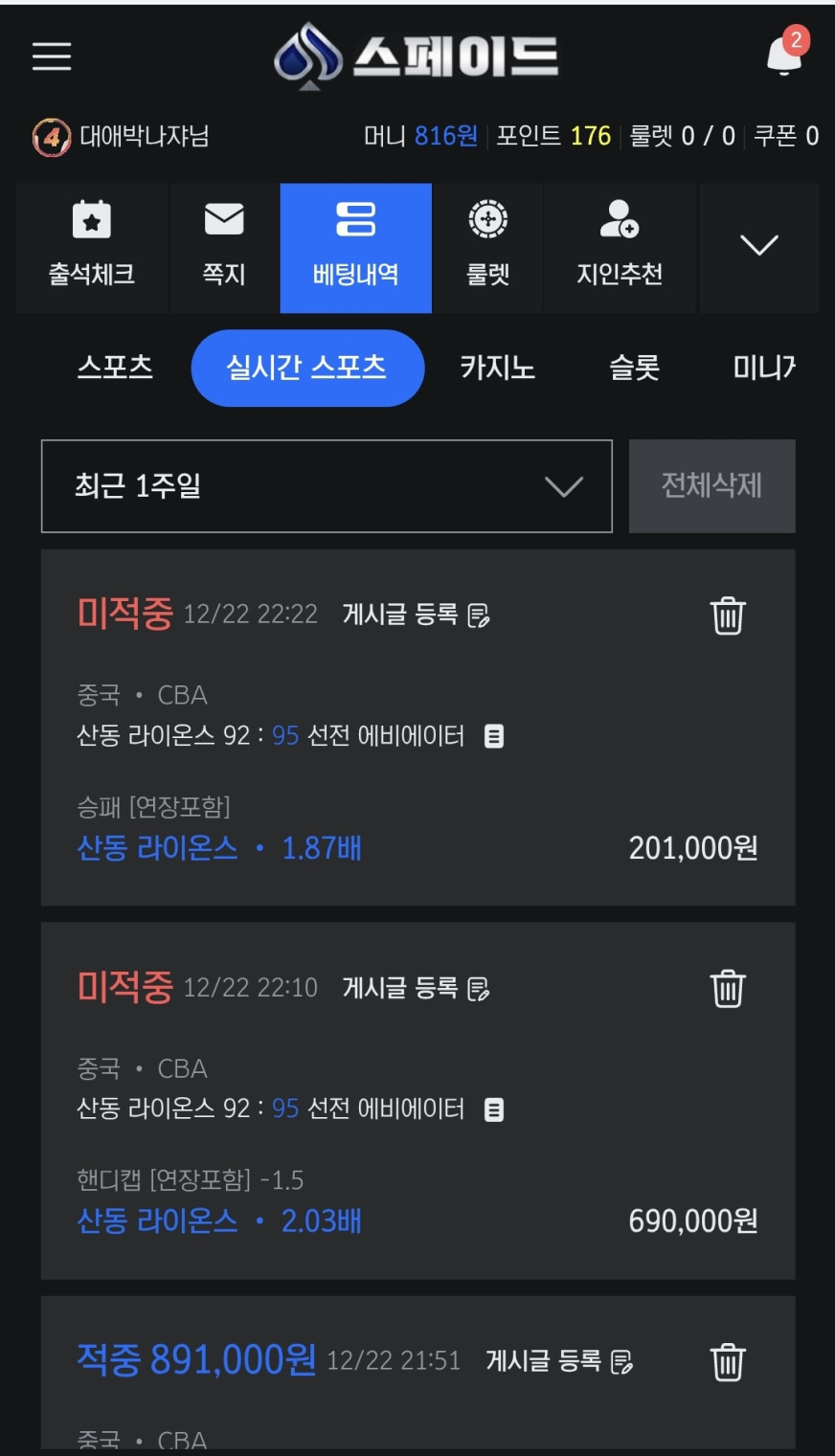Delete the 12/22 22:10 bet record
Screen dimensions: 835x1456
[728, 989]
